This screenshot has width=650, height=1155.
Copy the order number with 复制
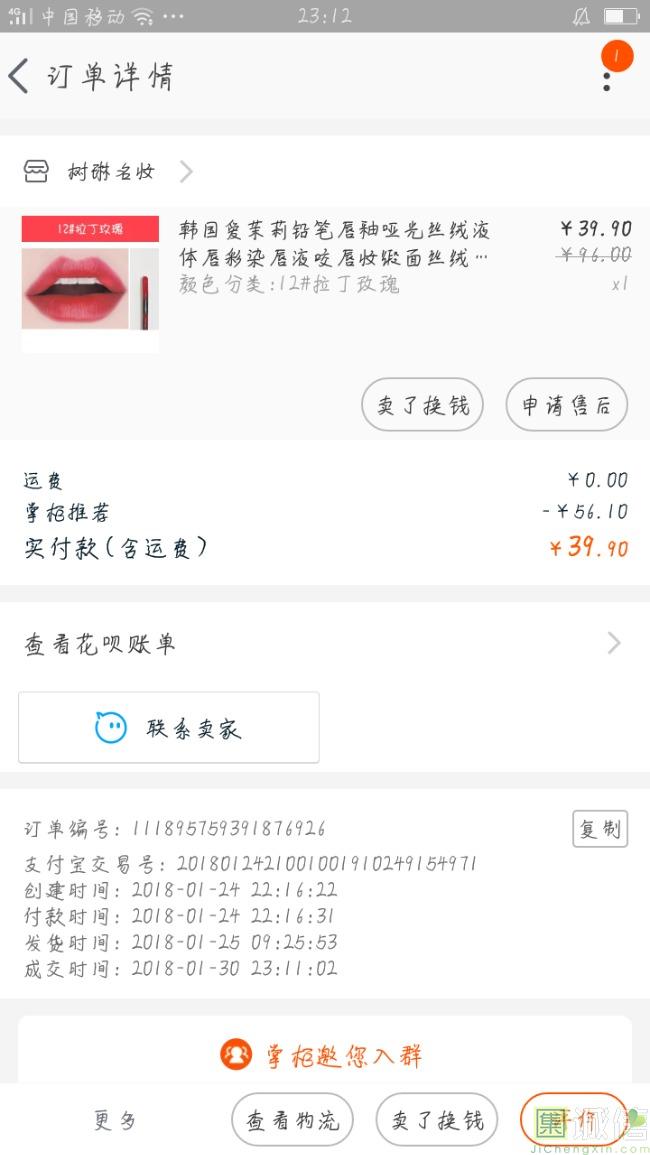600,829
